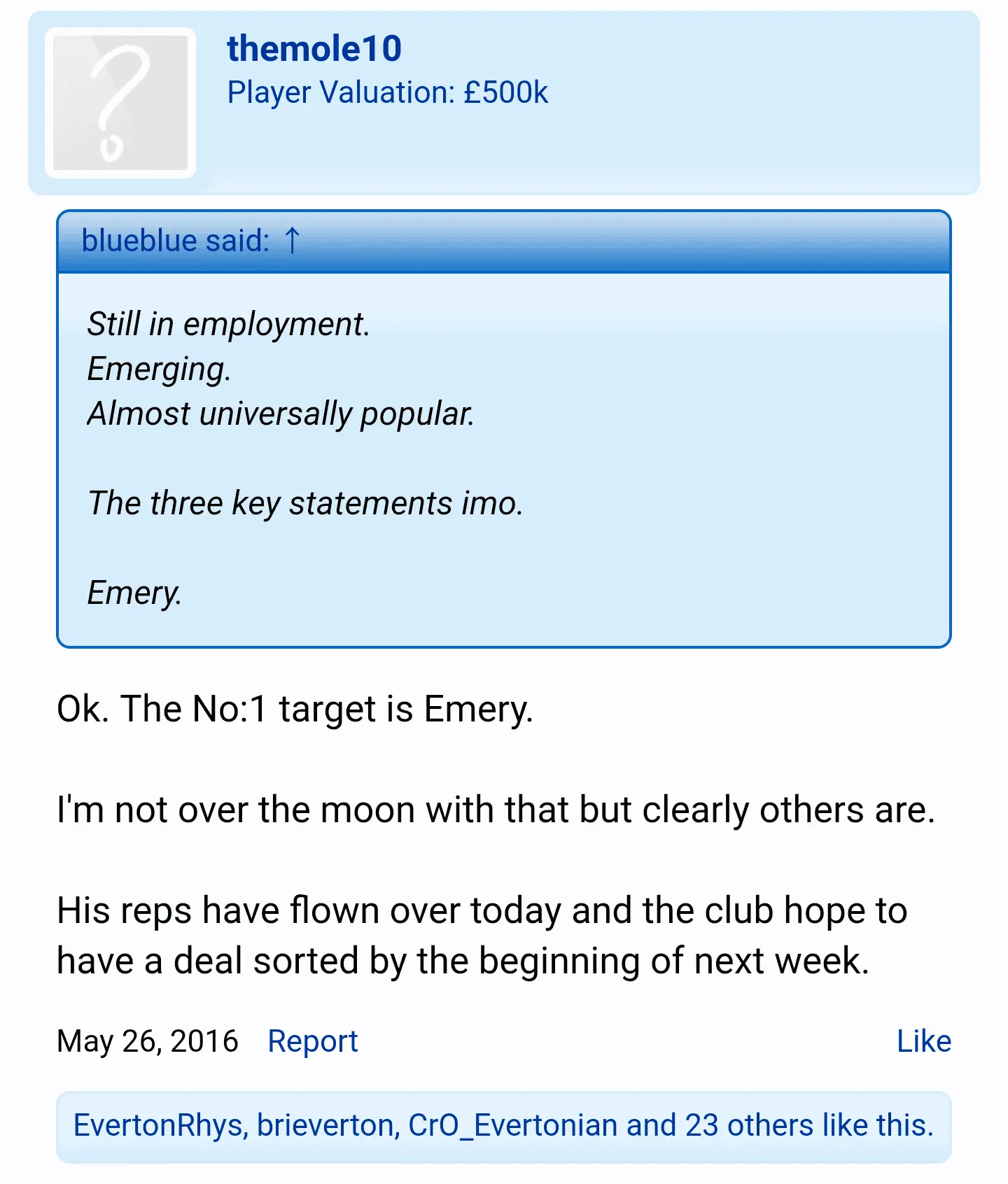Open EvertonRhys's profile from likes list
The height and width of the screenshot is (1184, 1008).
157,1125
